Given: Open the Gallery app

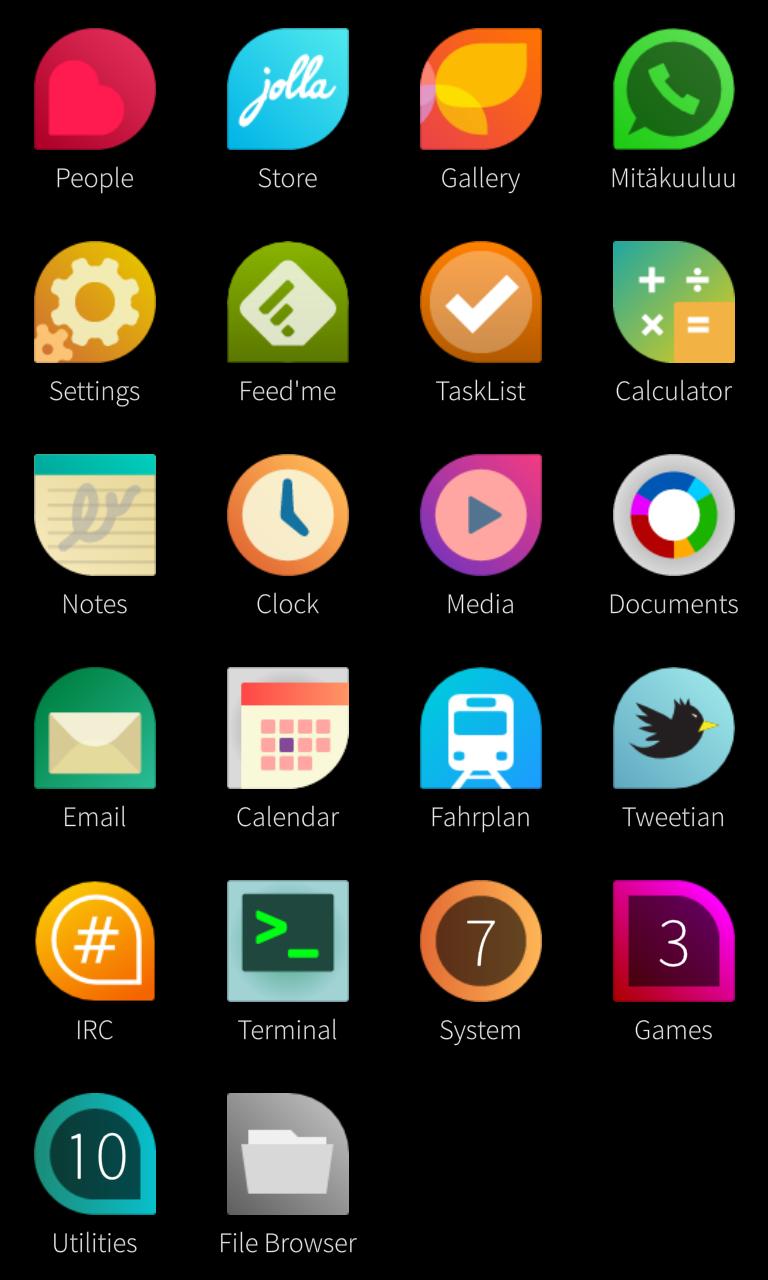Looking at the screenshot, I should [481, 90].
